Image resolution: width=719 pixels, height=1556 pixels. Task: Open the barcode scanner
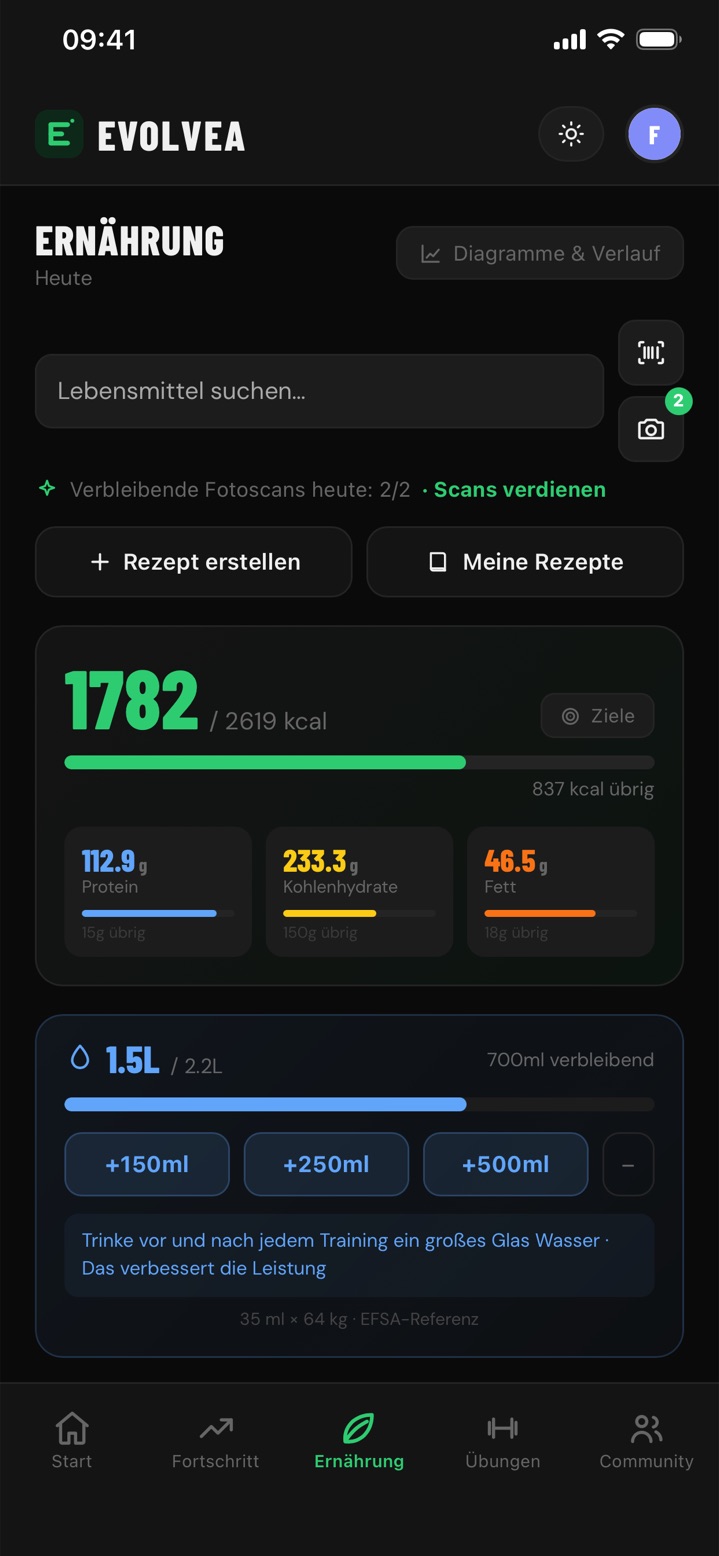coord(651,352)
